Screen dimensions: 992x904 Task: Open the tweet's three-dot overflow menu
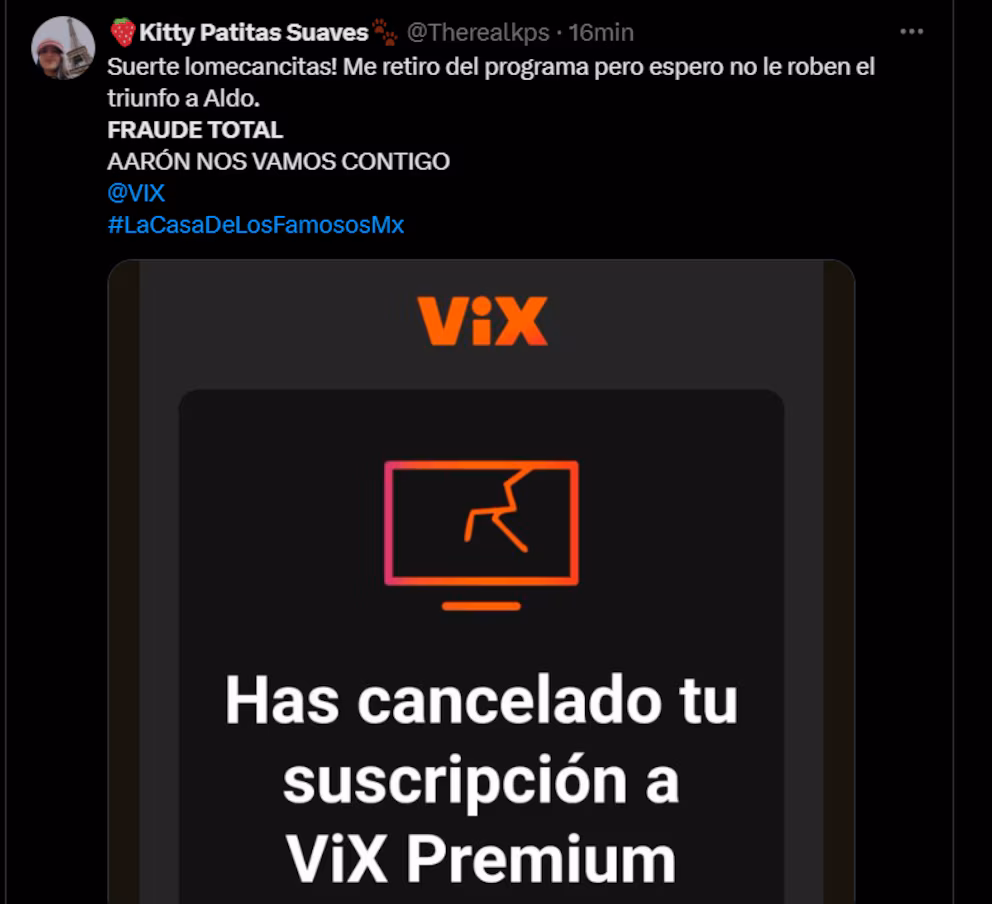tap(911, 32)
